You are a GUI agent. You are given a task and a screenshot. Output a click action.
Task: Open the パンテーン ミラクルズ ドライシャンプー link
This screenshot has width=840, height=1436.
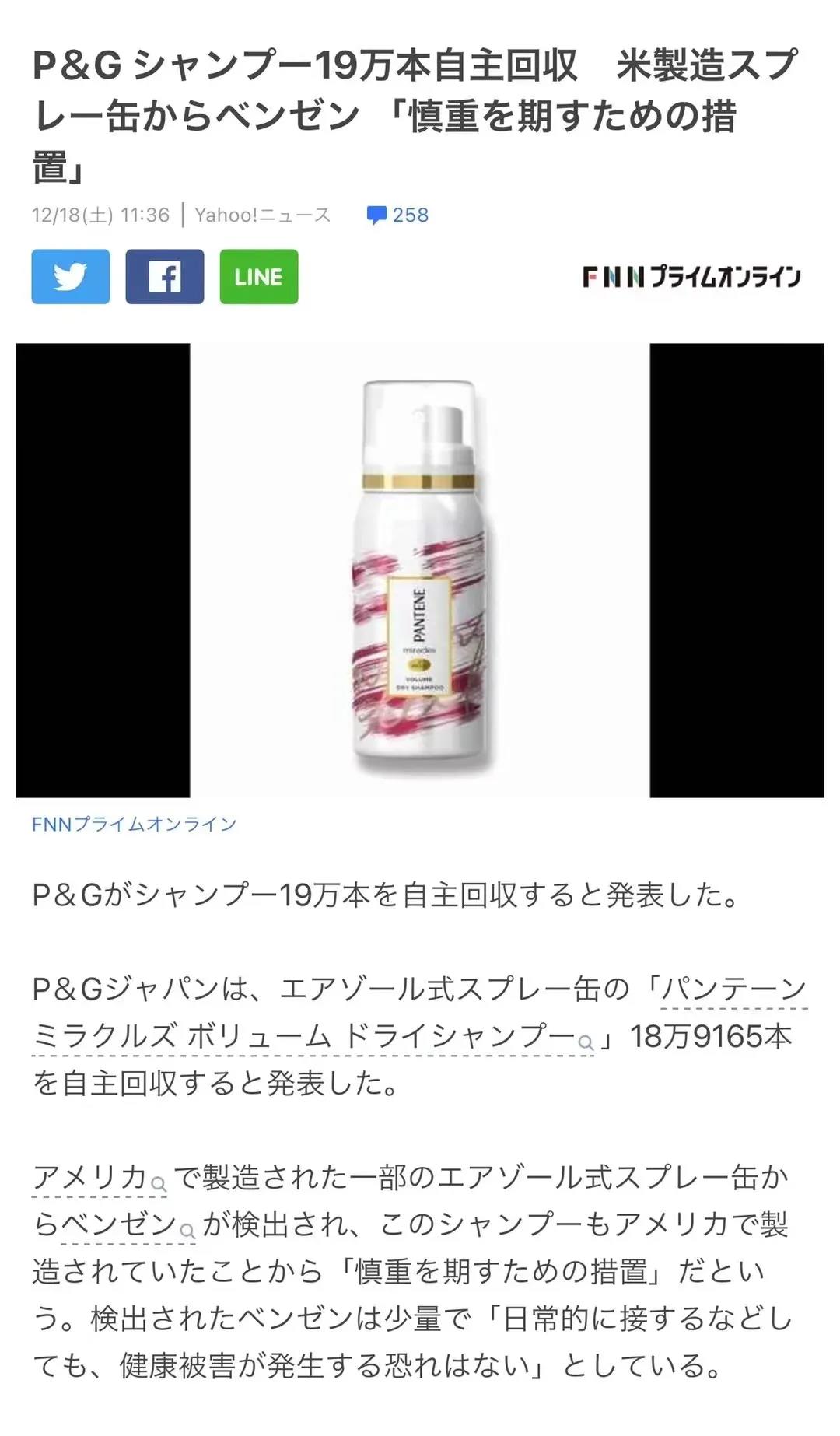tap(311, 1036)
